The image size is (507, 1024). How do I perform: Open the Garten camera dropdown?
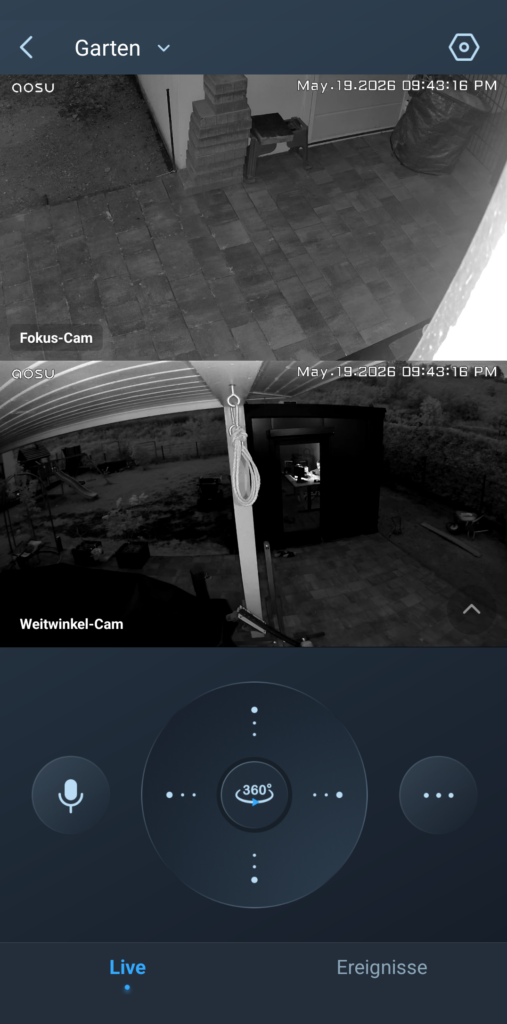click(122, 48)
